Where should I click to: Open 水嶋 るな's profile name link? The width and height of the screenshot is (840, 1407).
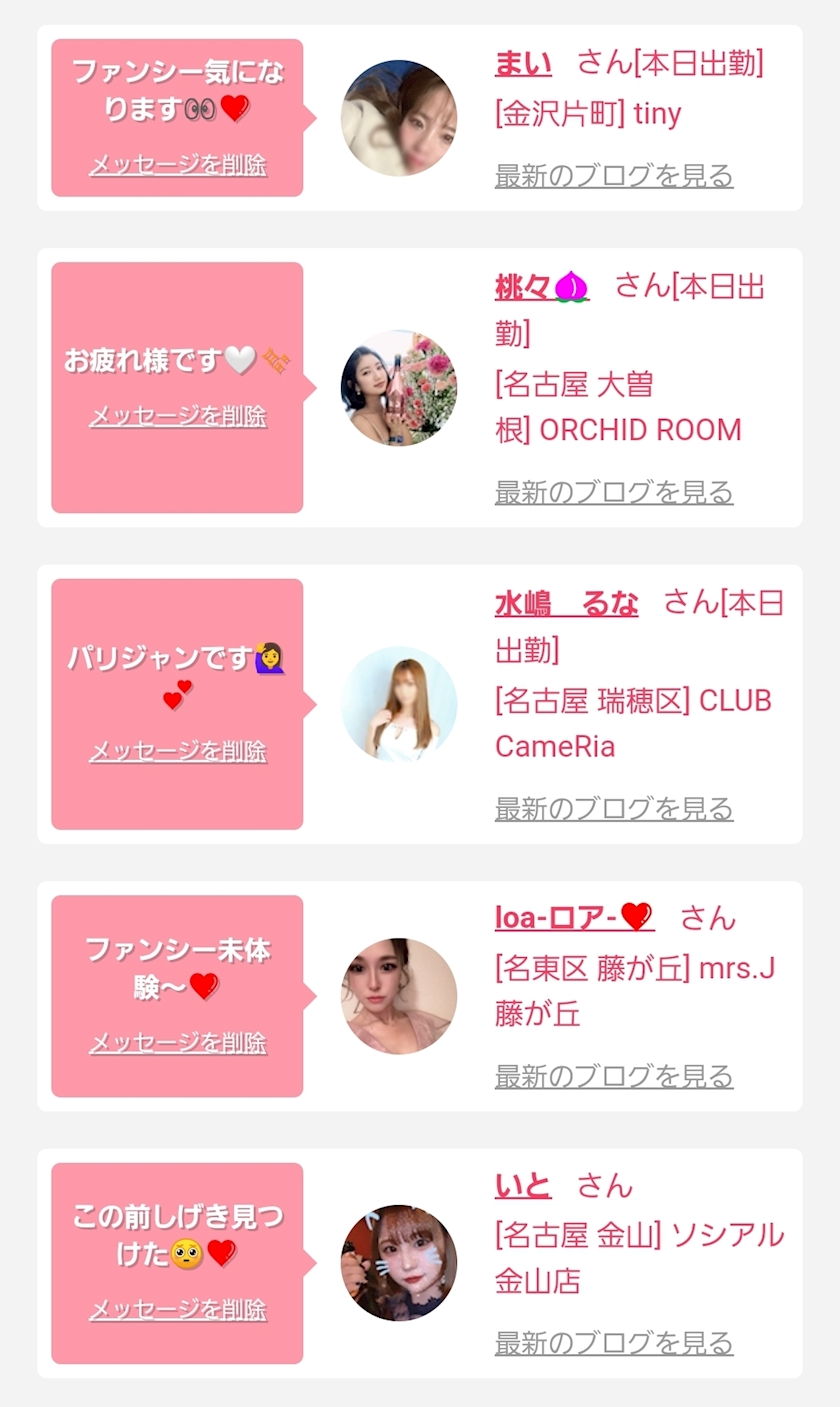point(566,603)
